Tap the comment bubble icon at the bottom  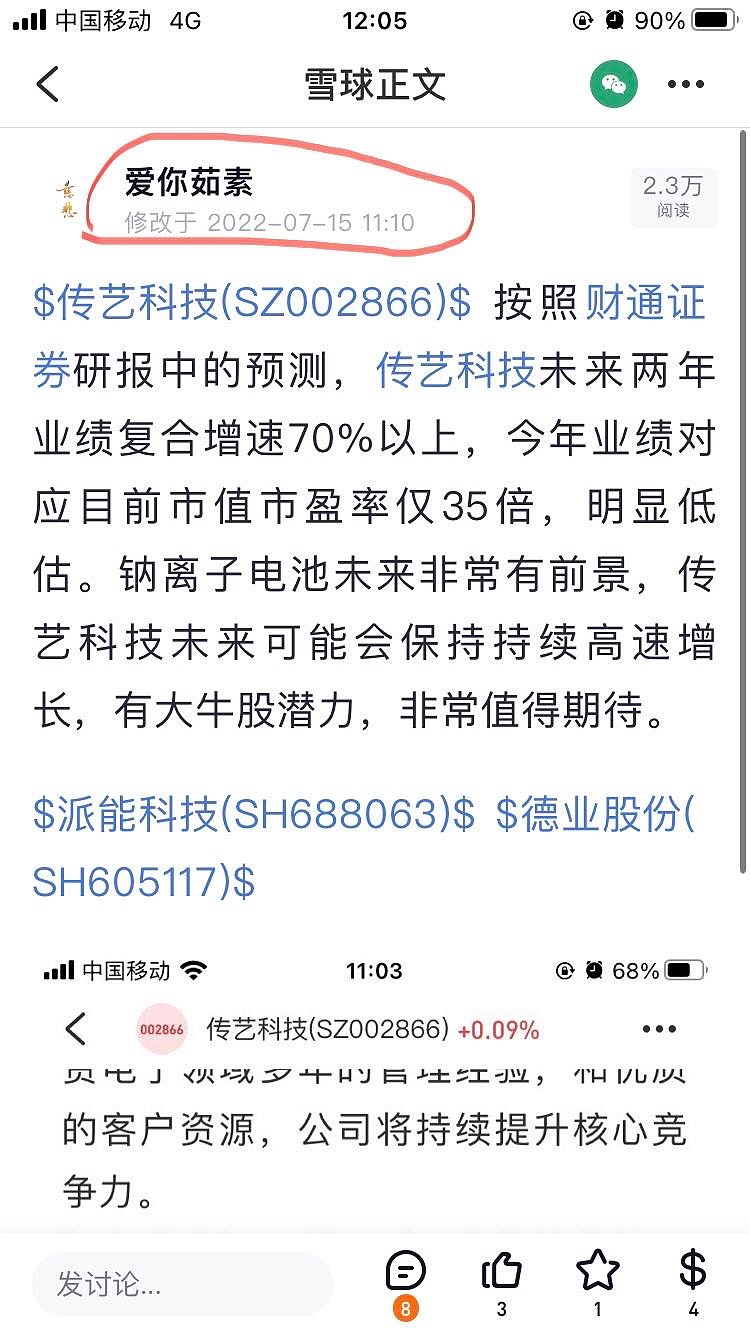[404, 1271]
